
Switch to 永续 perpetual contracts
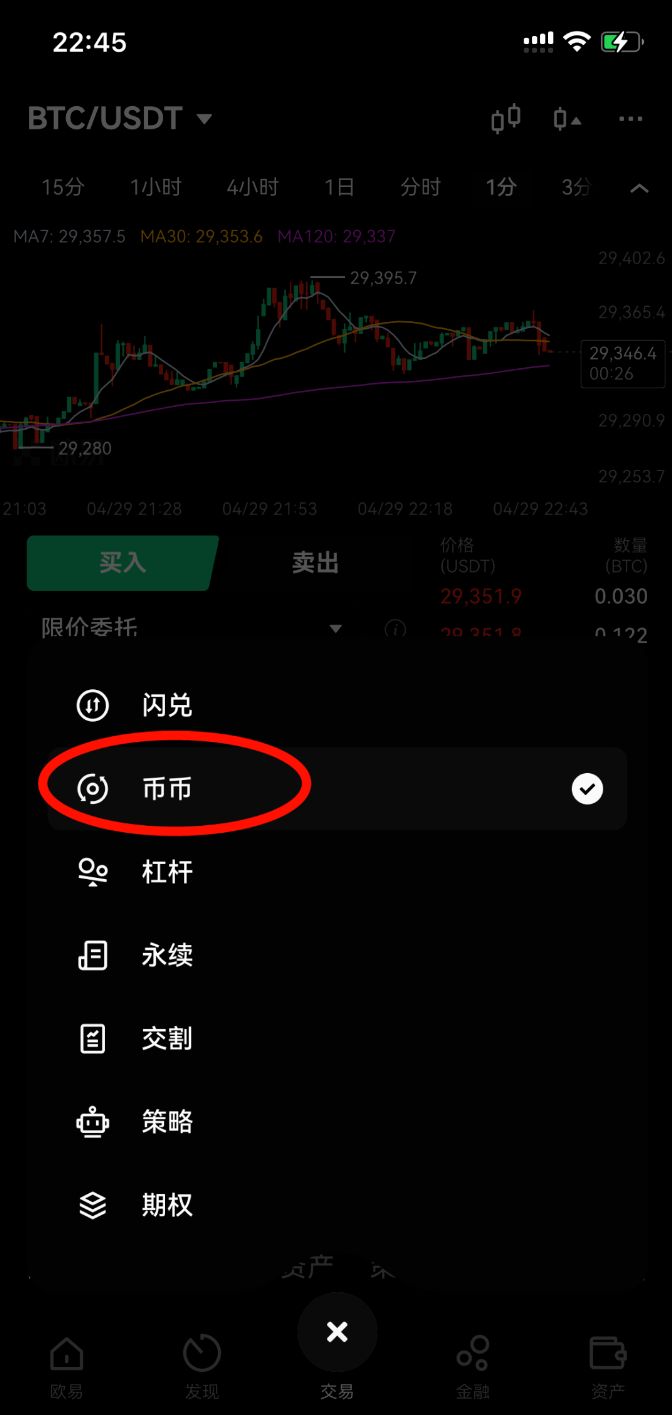tap(166, 955)
